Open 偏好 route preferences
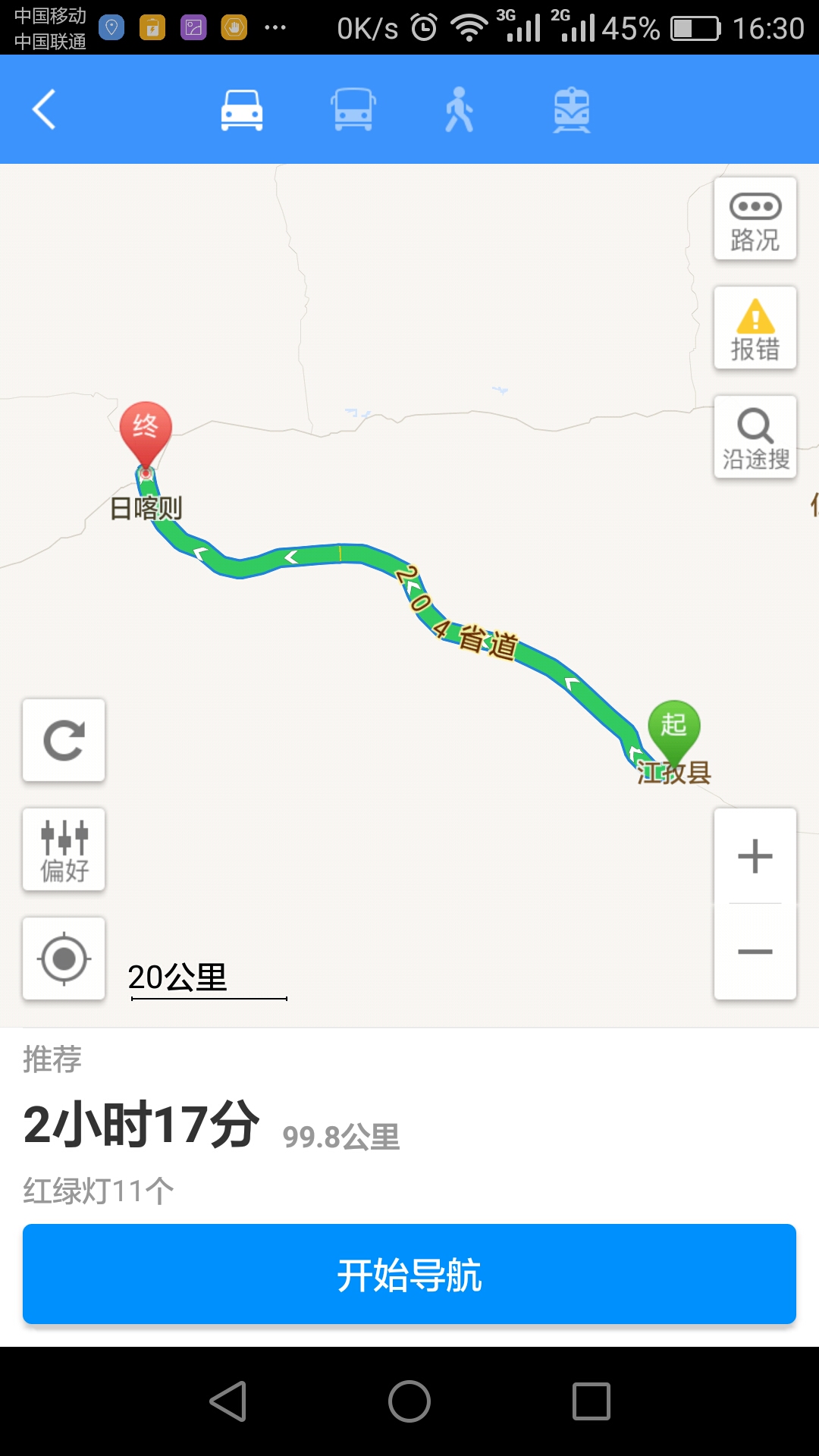This screenshot has width=819, height=1456. tap(64, 850)
